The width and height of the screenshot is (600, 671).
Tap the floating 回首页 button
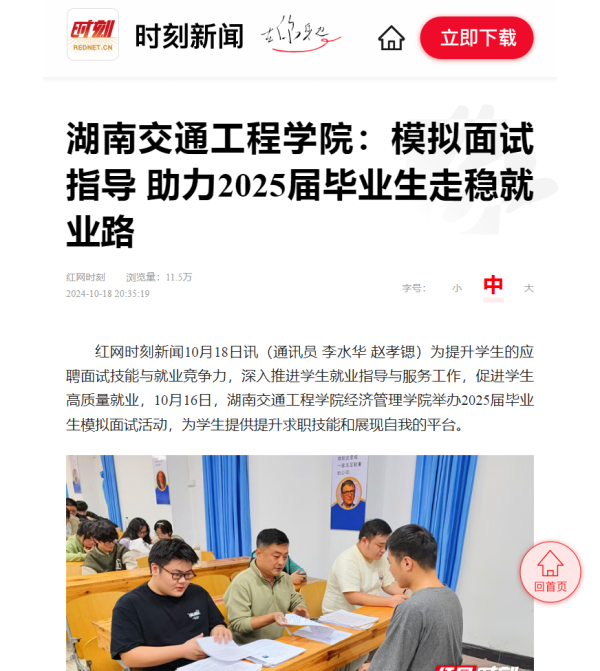550,571
